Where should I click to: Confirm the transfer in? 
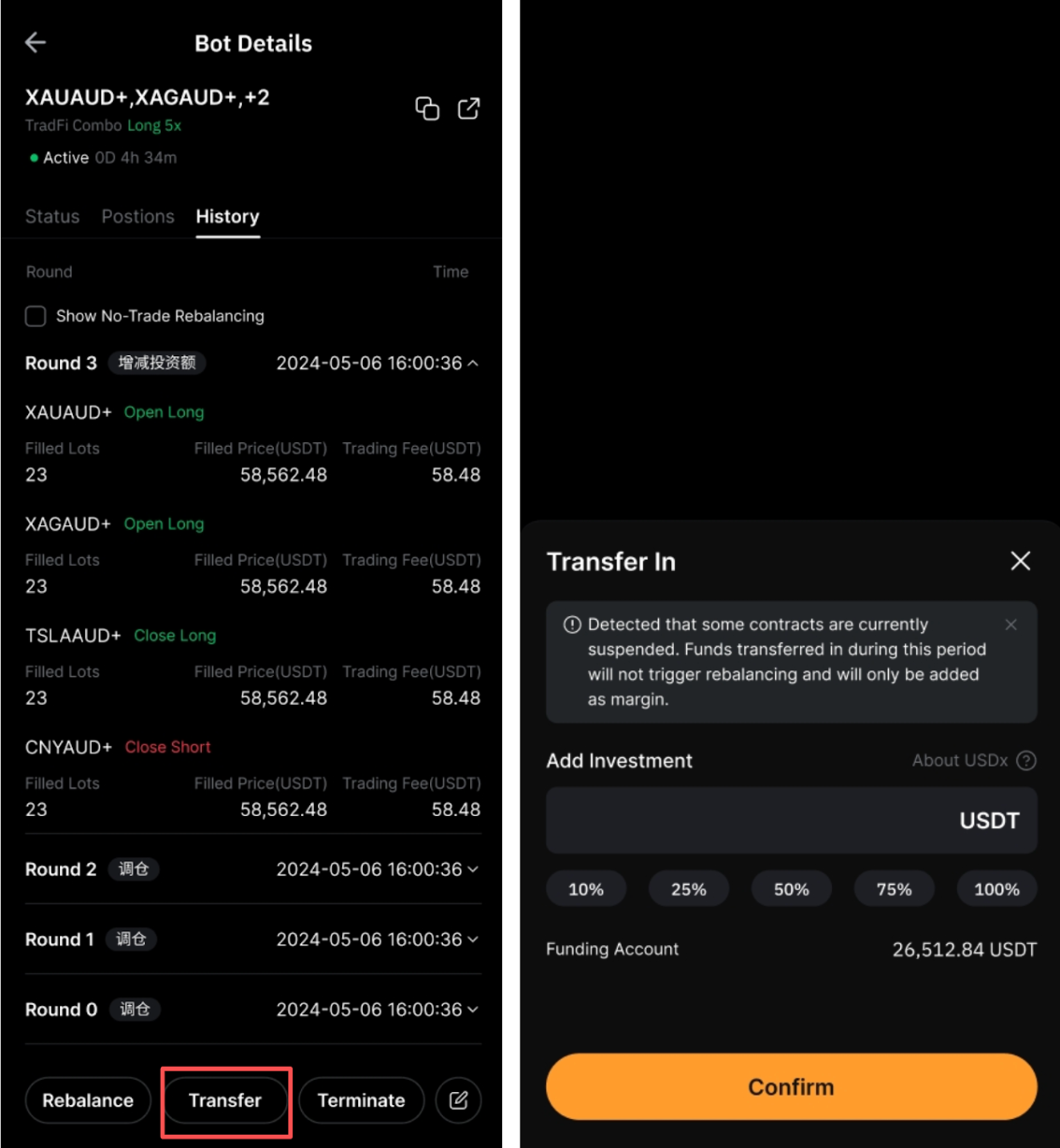pyautogui.click(x=791, y=1086)
